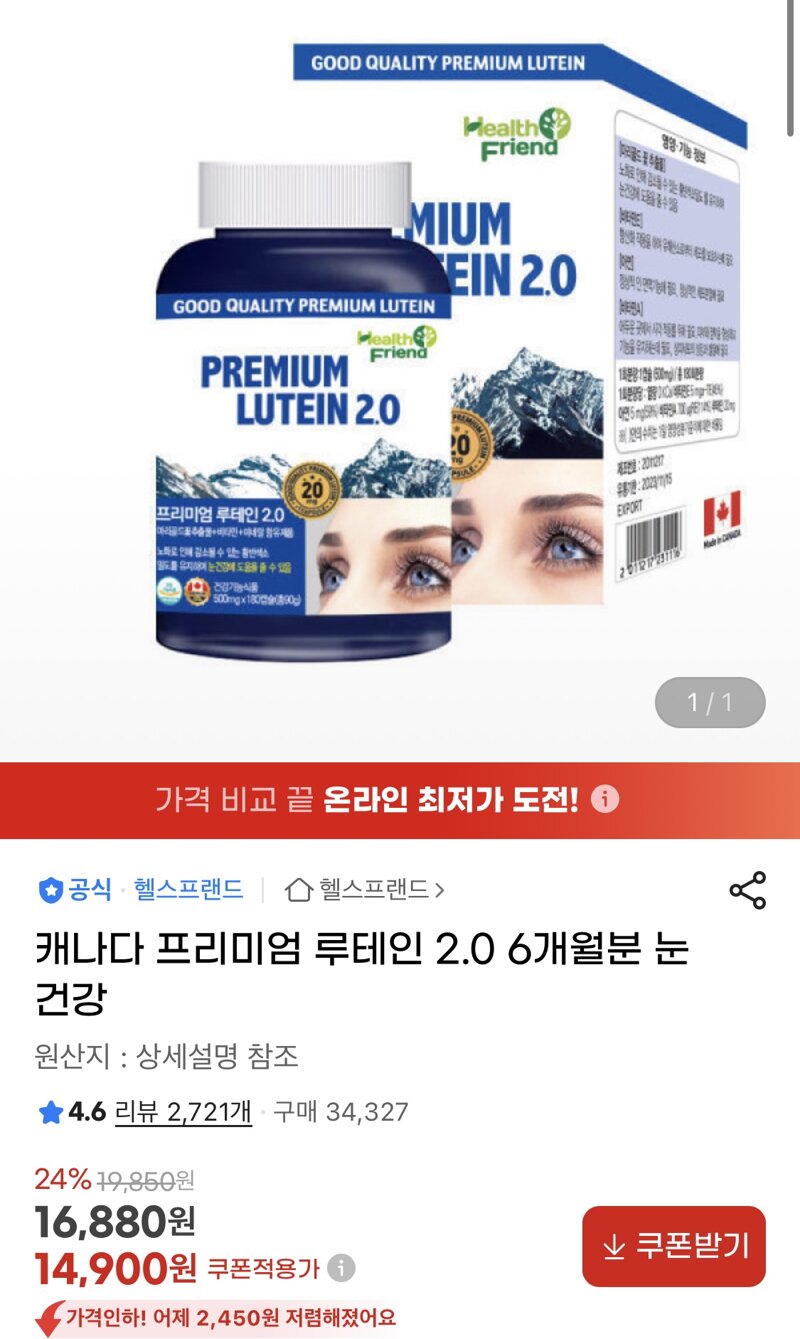The height and width of the screenshot is (1339, 800).
Task: Open the 헬스프랜드 store home link
Action: pos(365,889)
